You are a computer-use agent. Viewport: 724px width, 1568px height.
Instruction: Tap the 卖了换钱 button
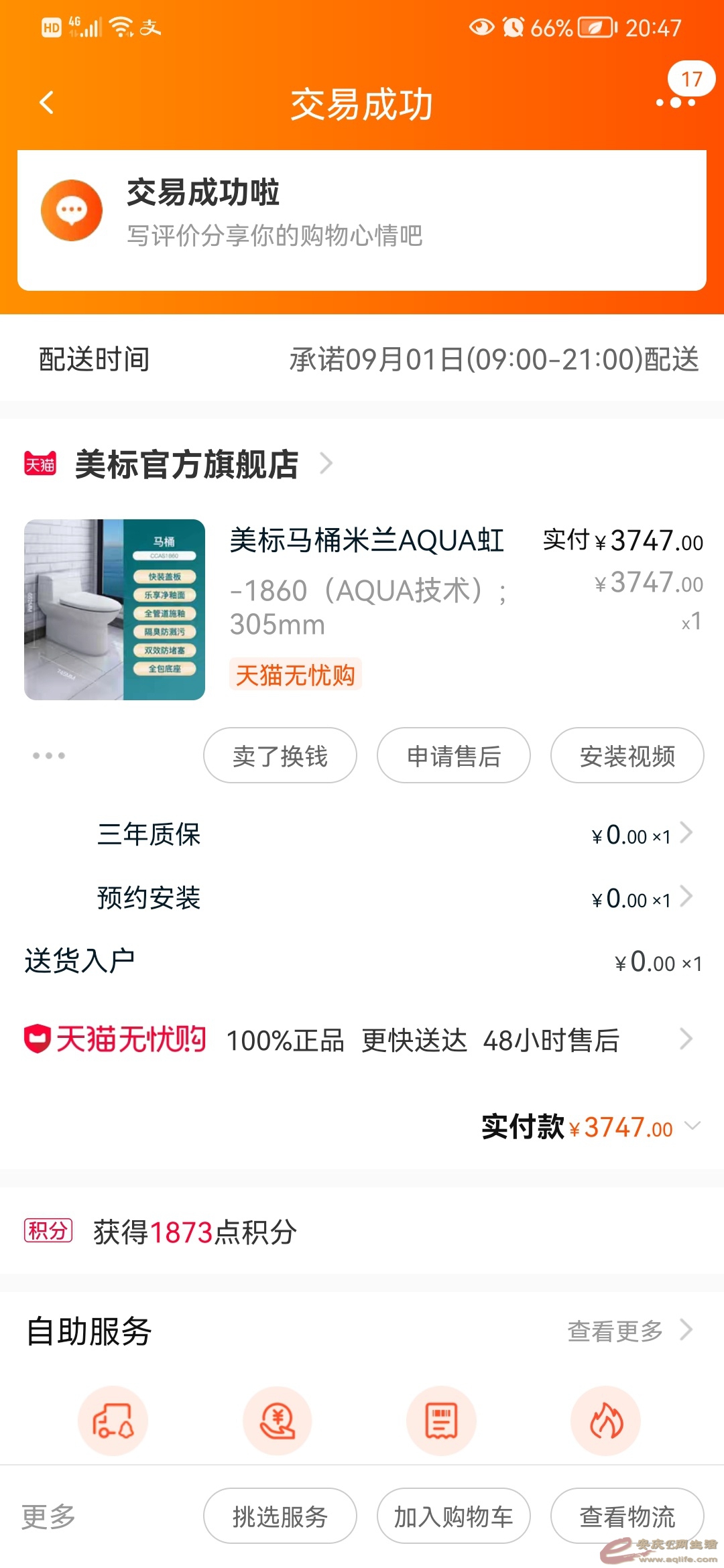pyautogui.click(x=280, y=756)
